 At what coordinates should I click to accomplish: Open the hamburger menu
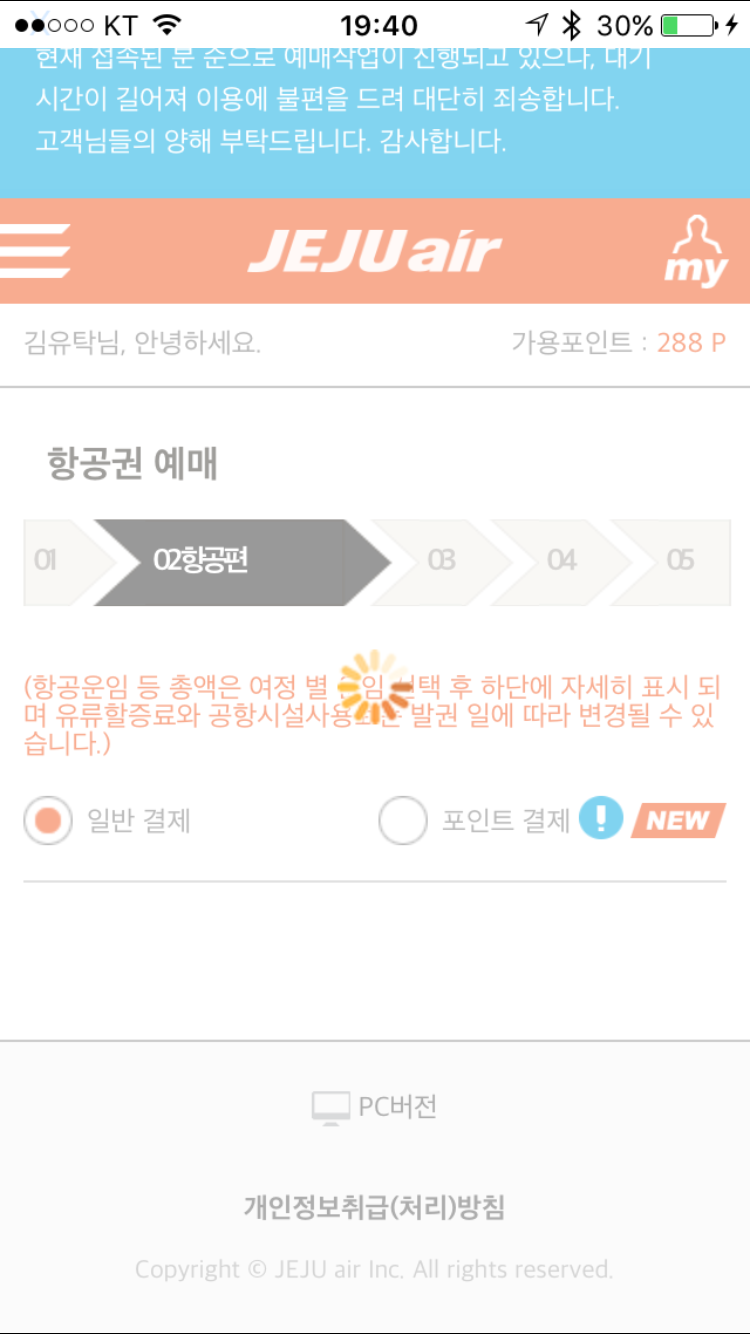[x=36, y=251]
